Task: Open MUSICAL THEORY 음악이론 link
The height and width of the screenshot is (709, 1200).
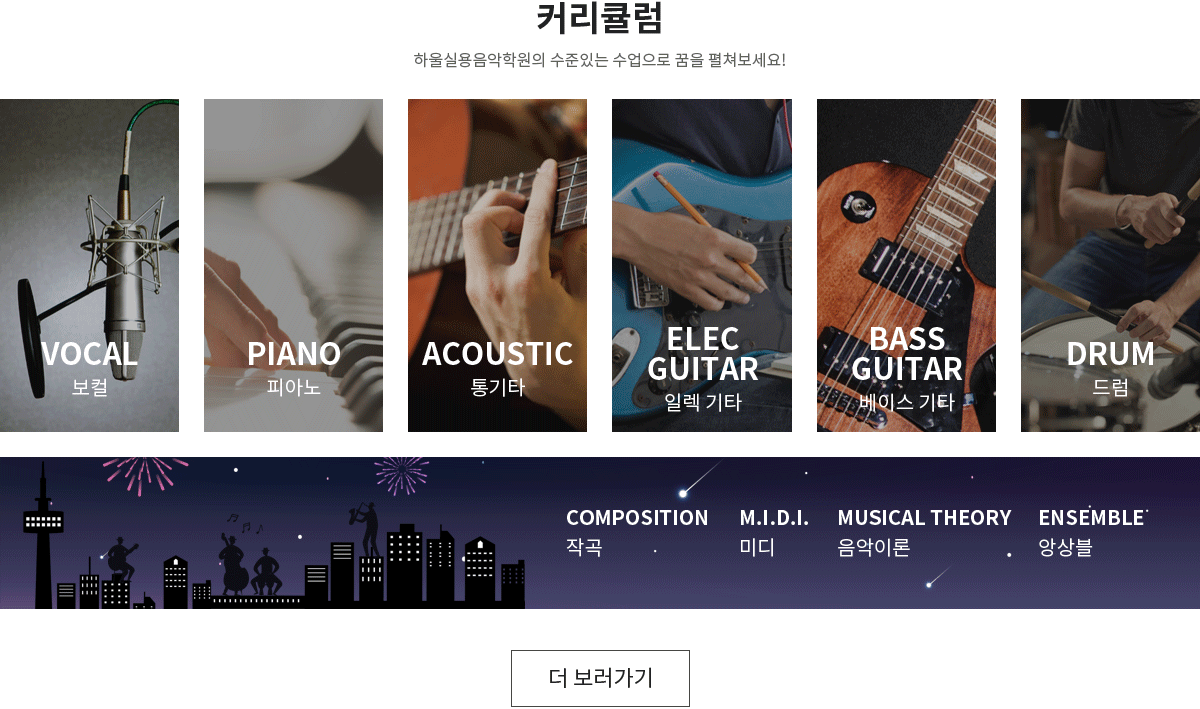Action: [x=924, y=531]
